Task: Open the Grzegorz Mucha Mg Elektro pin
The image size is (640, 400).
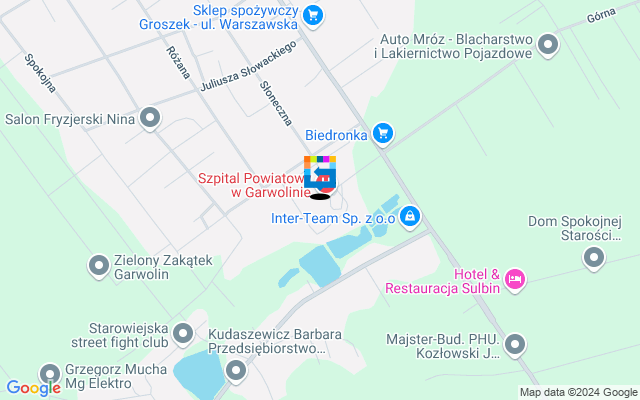Action: [x=47, y=374]
